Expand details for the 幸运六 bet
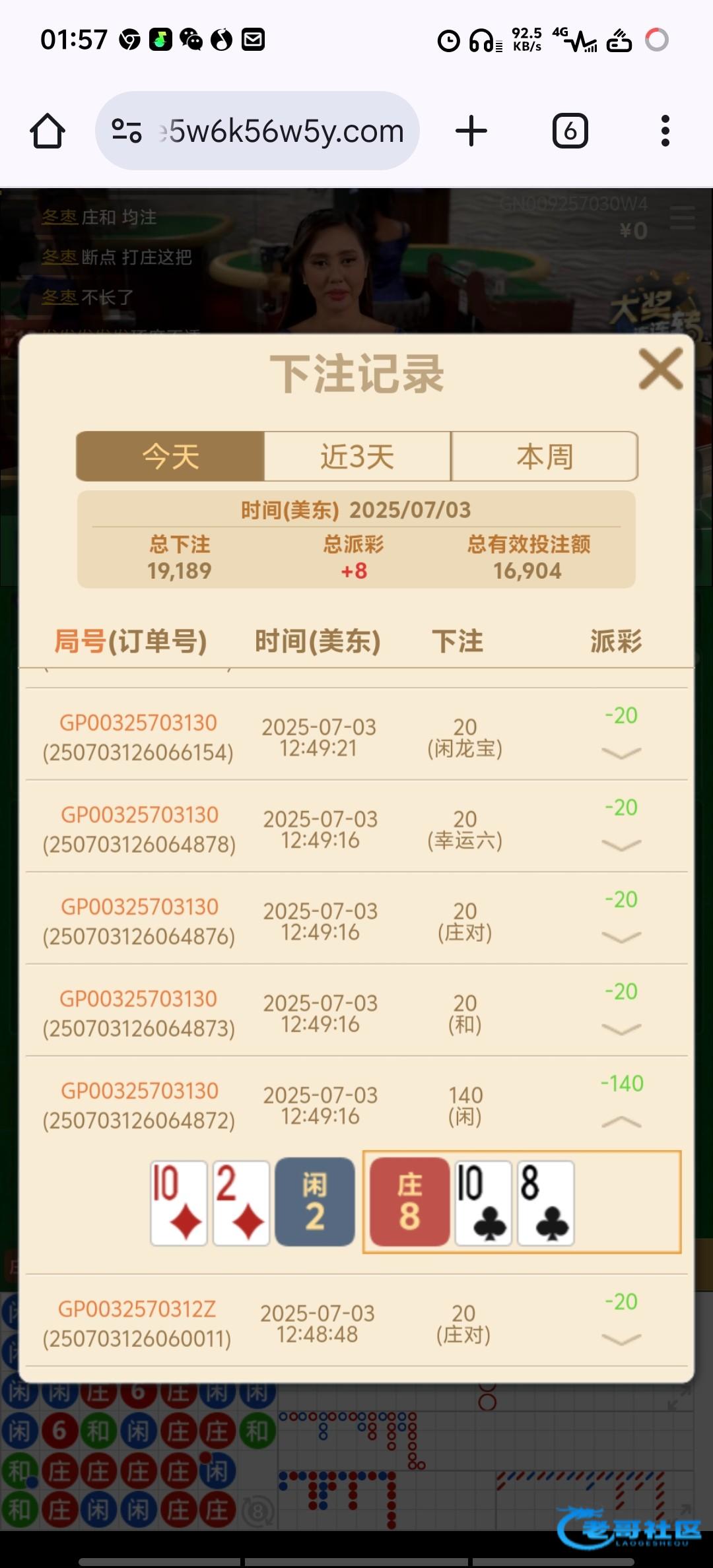This screenshot has width=713, height=1568. click(x=621, y=845)
